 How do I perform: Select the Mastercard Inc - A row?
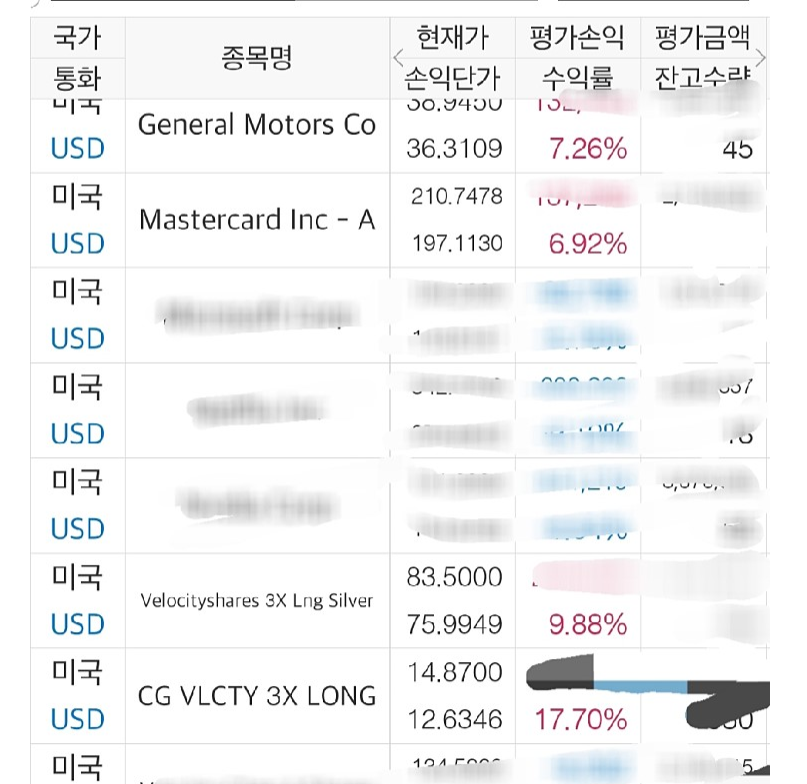tap(257, 220)
